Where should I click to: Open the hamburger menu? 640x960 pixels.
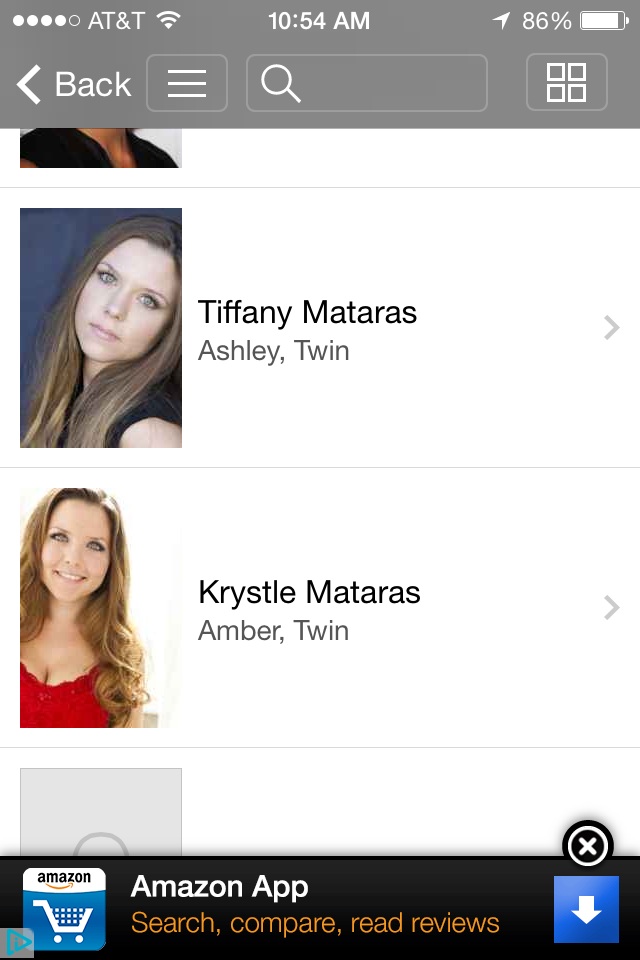click(187, 83)
